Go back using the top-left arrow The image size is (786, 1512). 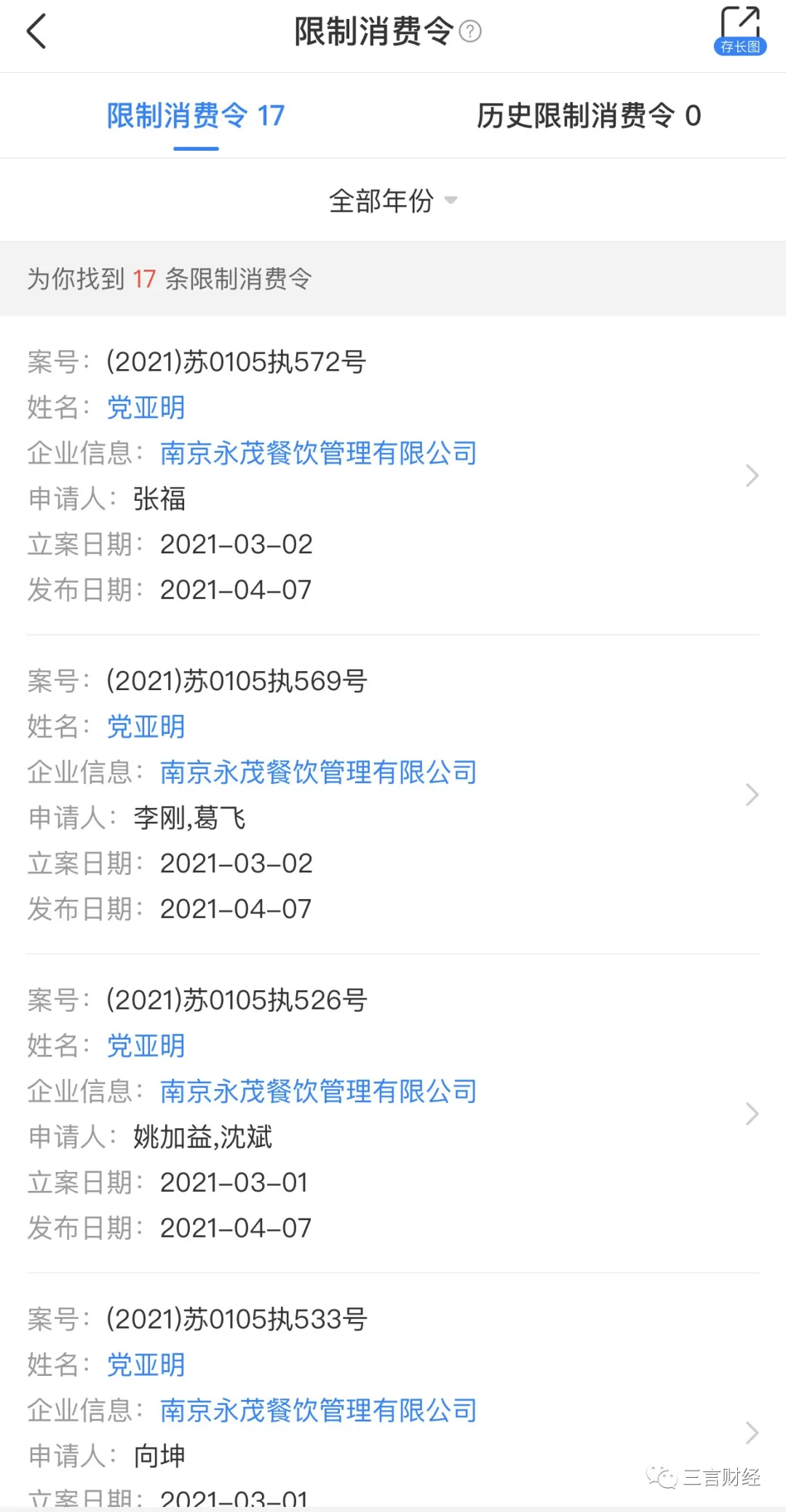tap(36, 32)
